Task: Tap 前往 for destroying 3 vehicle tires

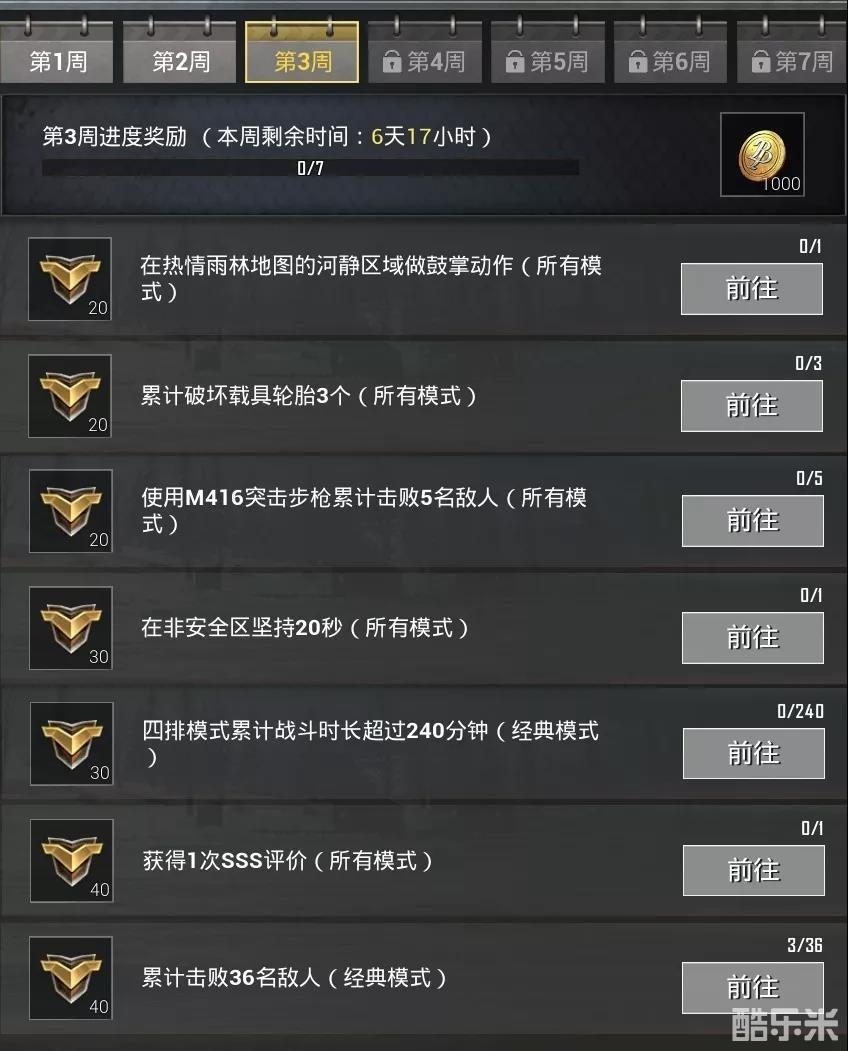Action: click(751, 405)
